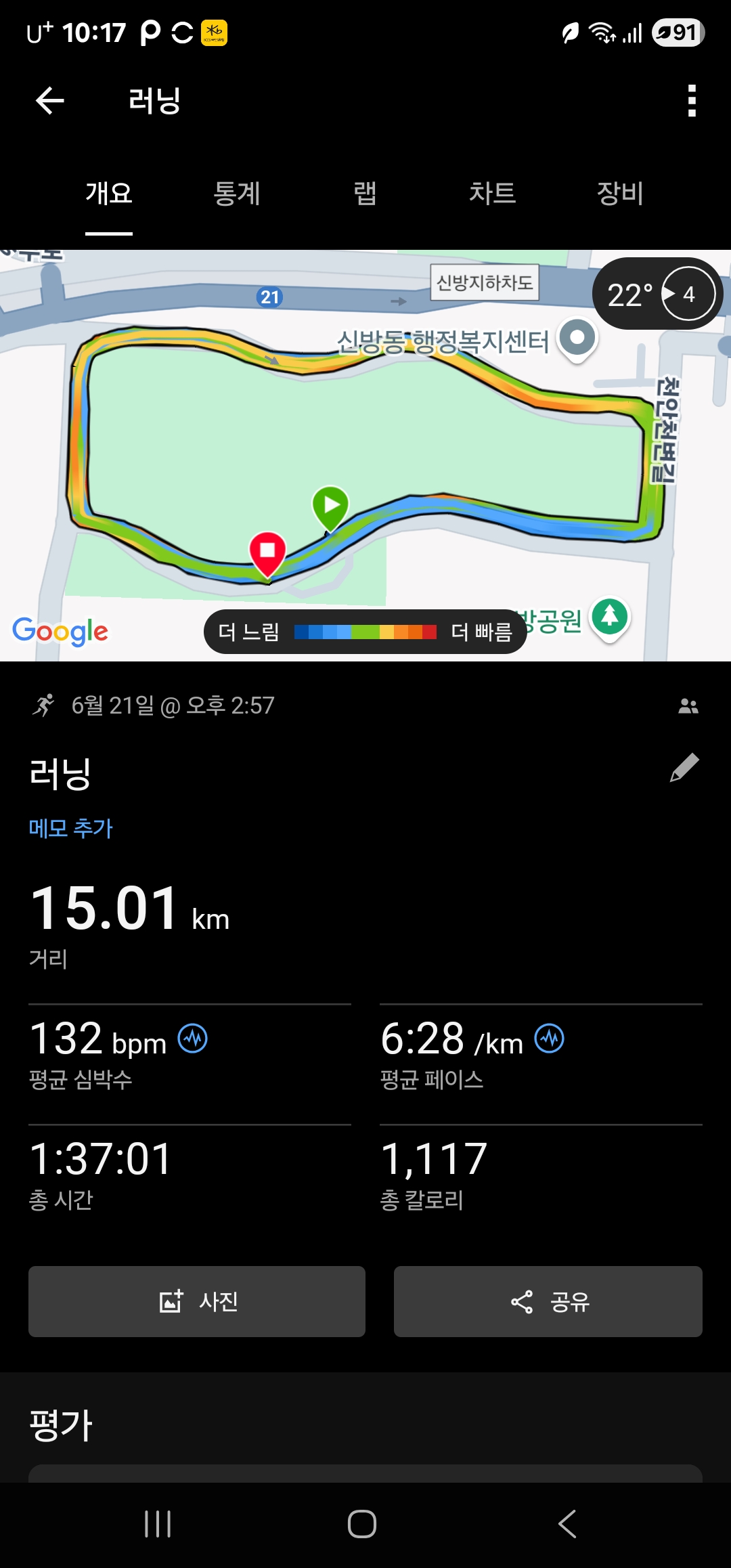Open the running route map

[365, 447]
